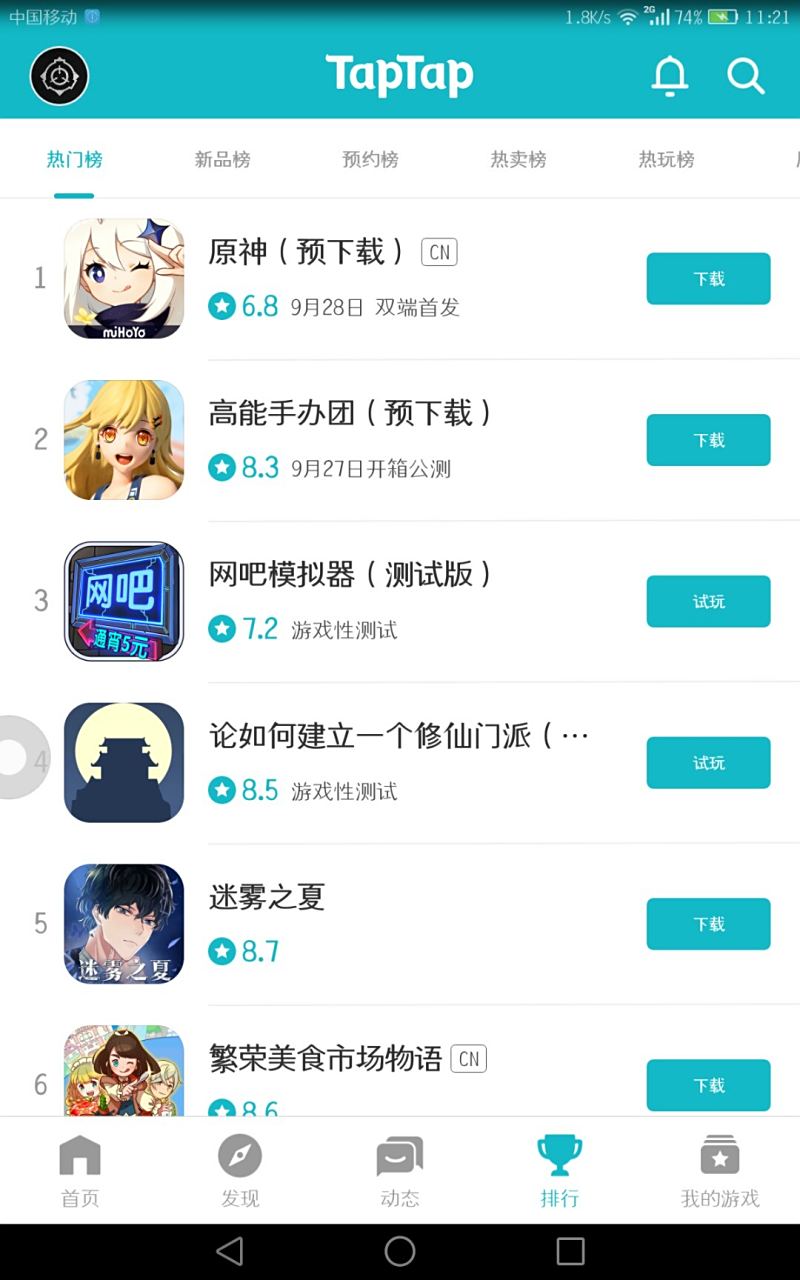Tap 试玩 for 论如何建立一个修仙门派
Image resolution: width=800 pixels, height=1280 pixels.
pyautogui.click(x=708, y=763)
